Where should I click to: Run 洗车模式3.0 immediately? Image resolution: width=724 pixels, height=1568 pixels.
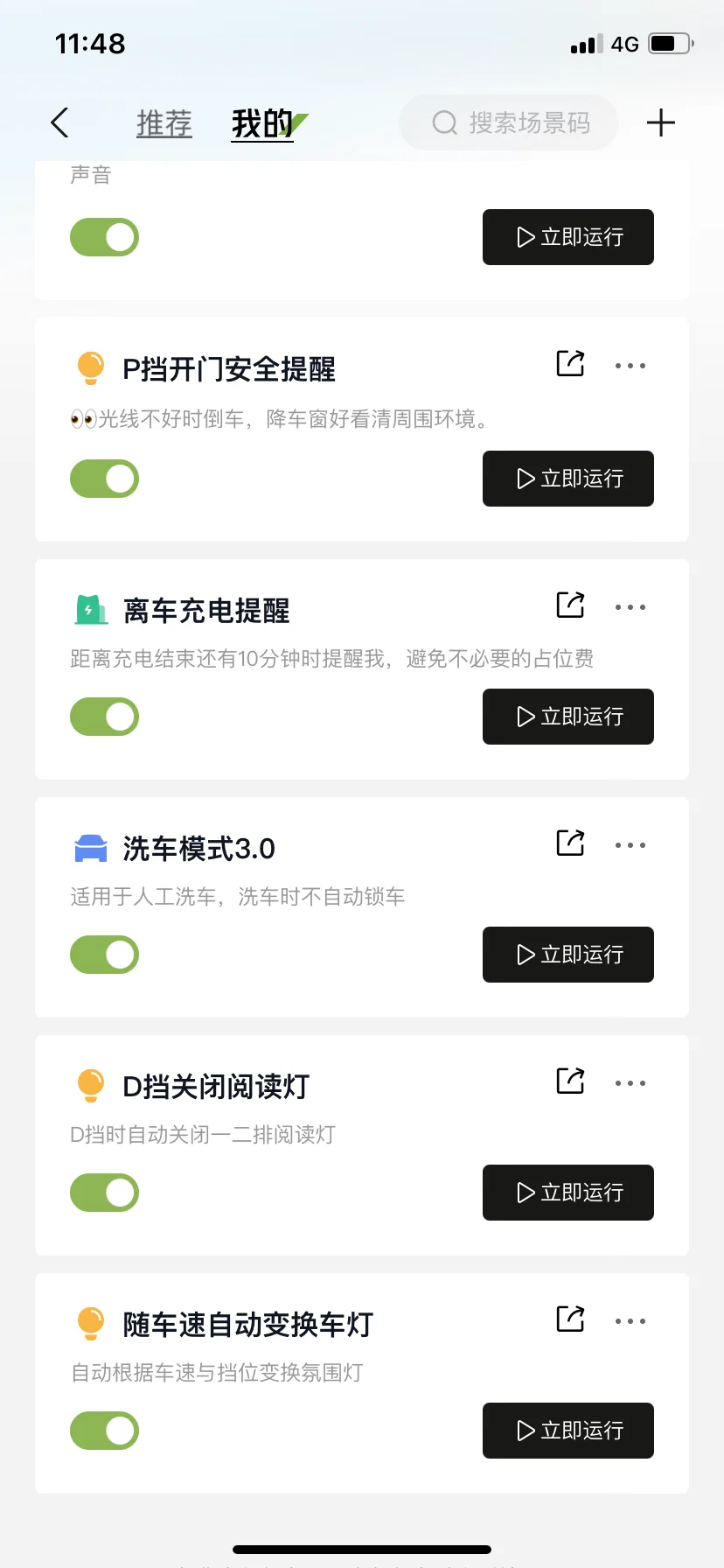coord(568,955)
